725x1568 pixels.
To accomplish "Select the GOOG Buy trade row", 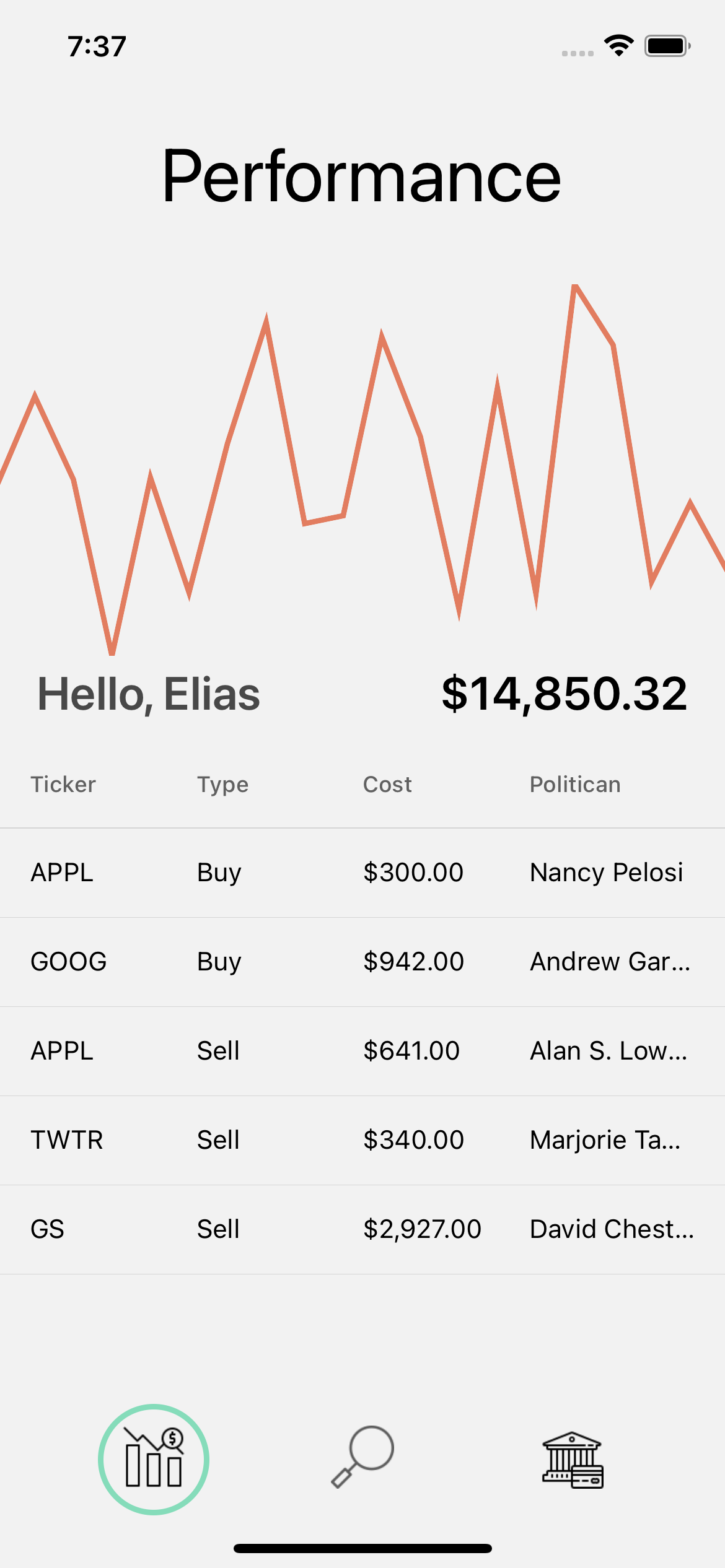I will 362,962.
